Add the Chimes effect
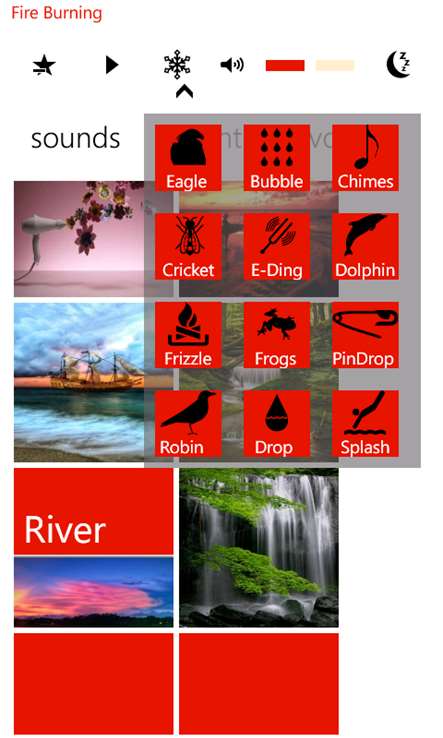 point(365,158)
